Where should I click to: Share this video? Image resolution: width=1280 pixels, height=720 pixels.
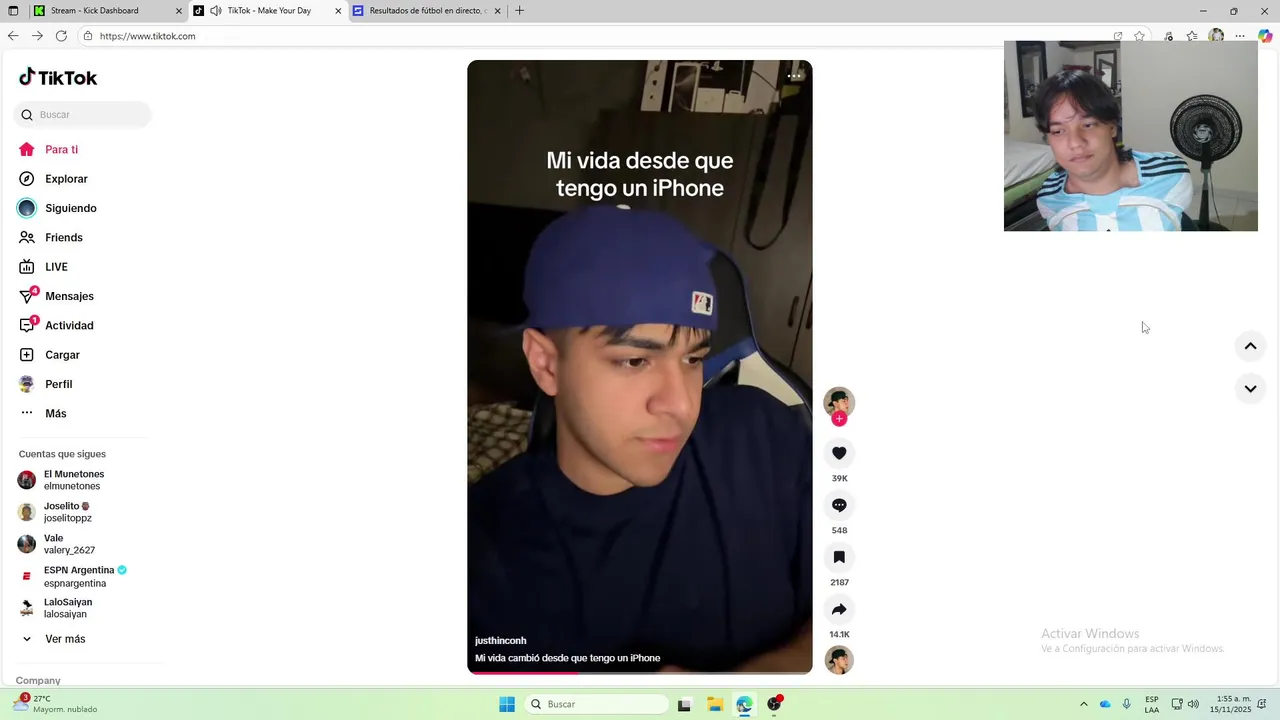click(839, 609)
